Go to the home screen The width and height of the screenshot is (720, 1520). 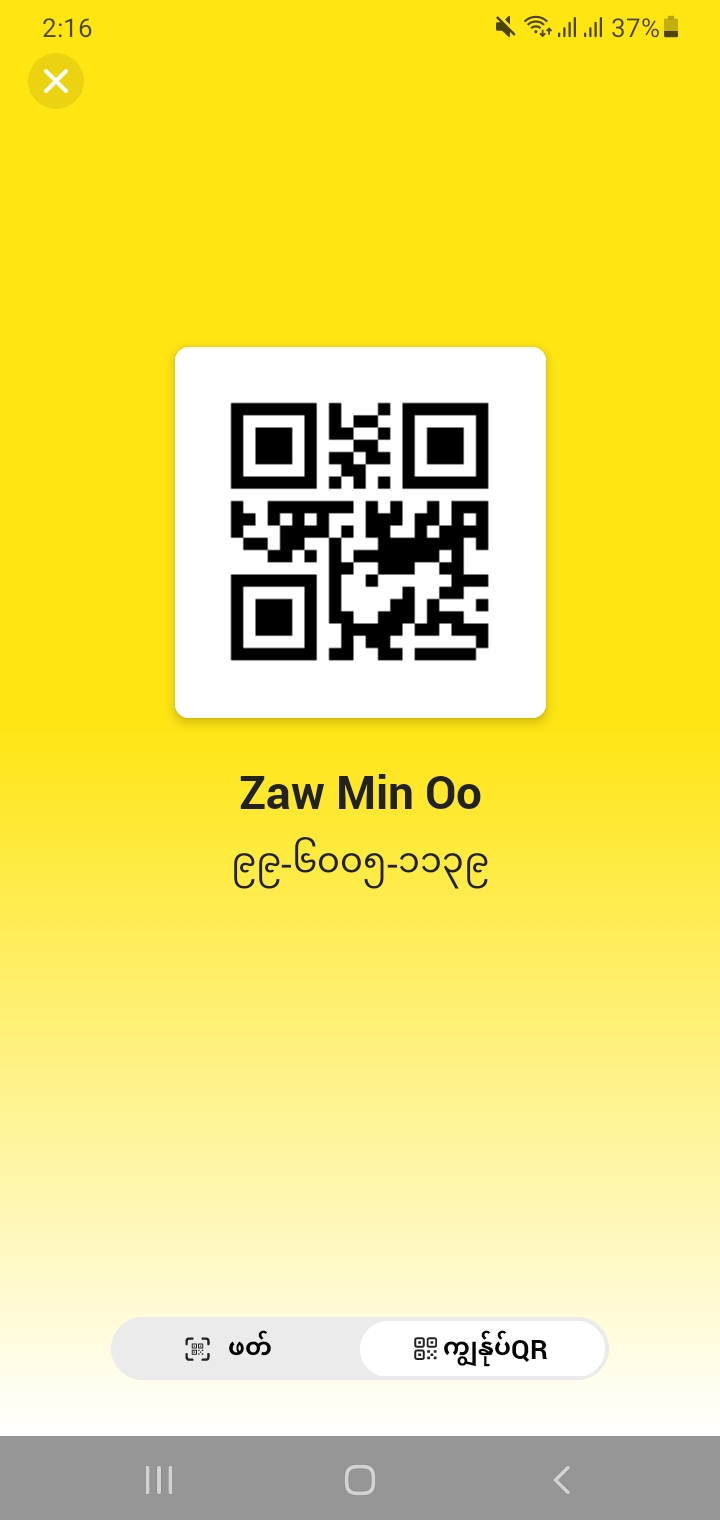point(360,1480)
